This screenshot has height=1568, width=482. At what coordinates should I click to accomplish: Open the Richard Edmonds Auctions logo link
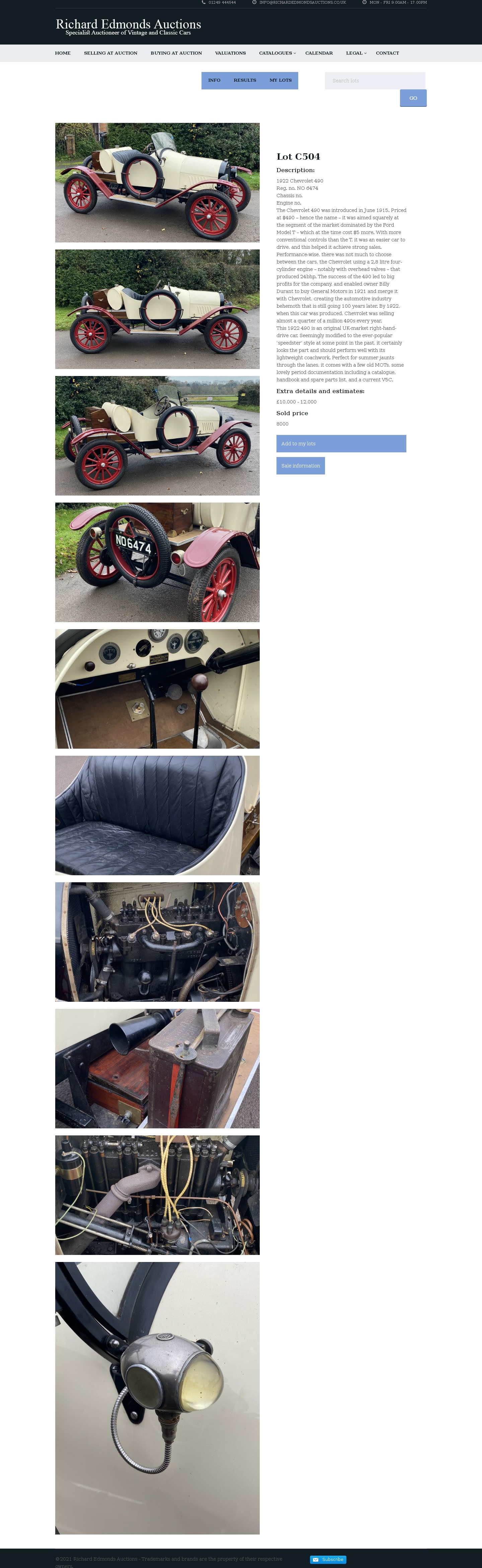129,26
